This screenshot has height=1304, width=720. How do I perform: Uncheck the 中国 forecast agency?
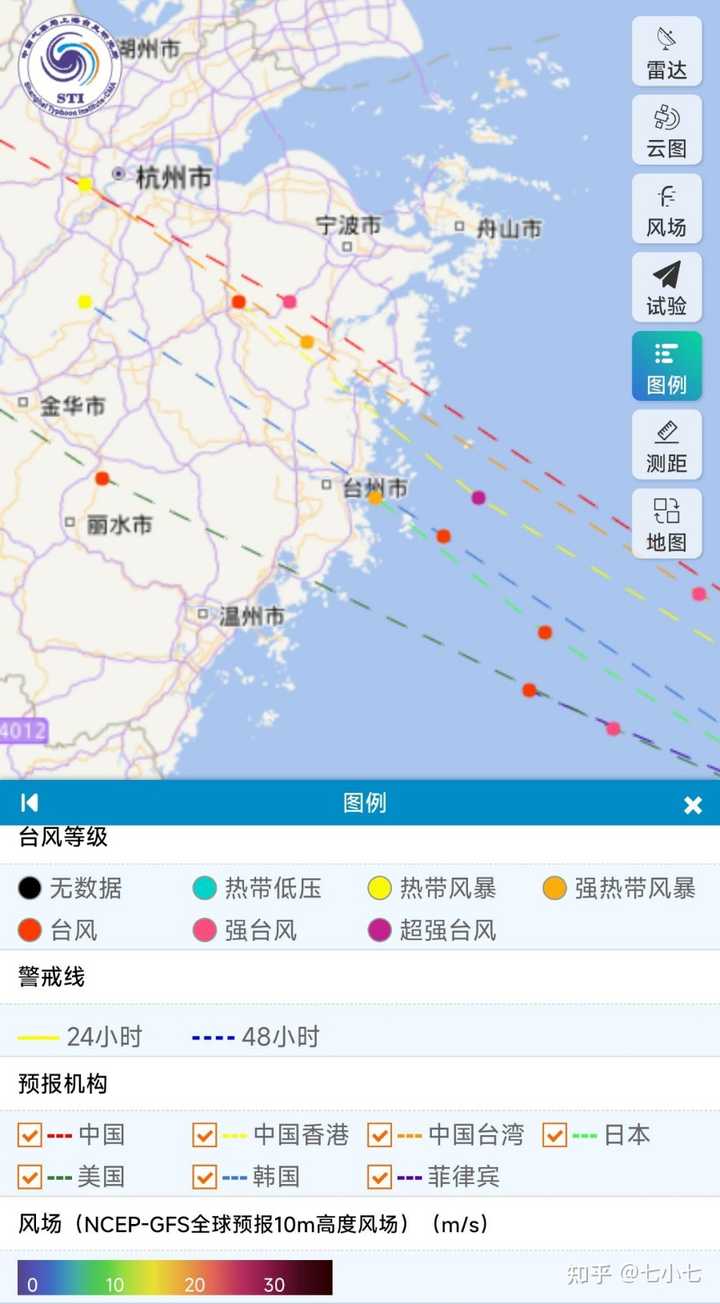[30, 1135]
